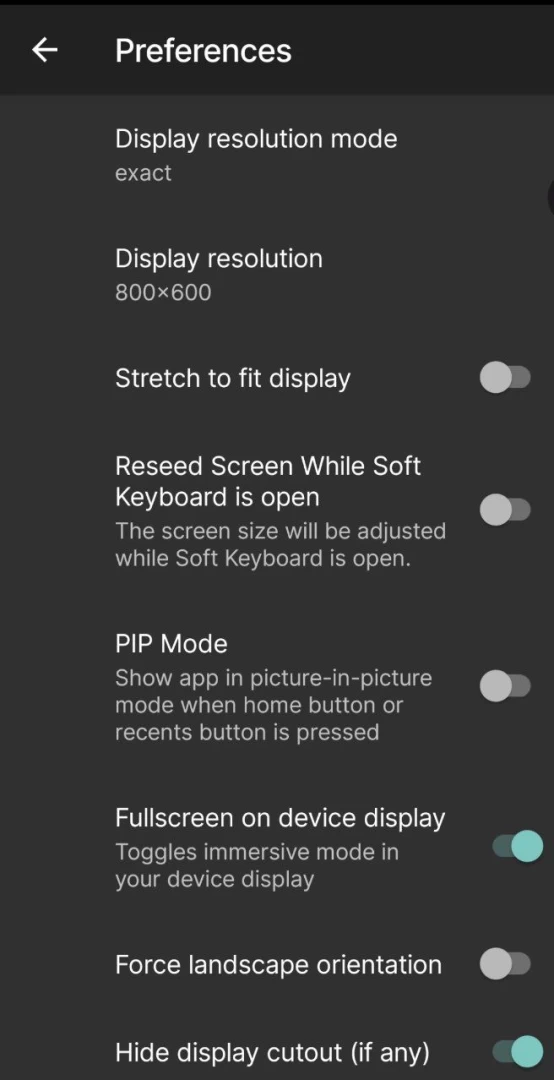Image resolution: width=554 pixels, height=1080 pixels.
Task: Enable Stretch to fit display
Action: coord(505,378)
